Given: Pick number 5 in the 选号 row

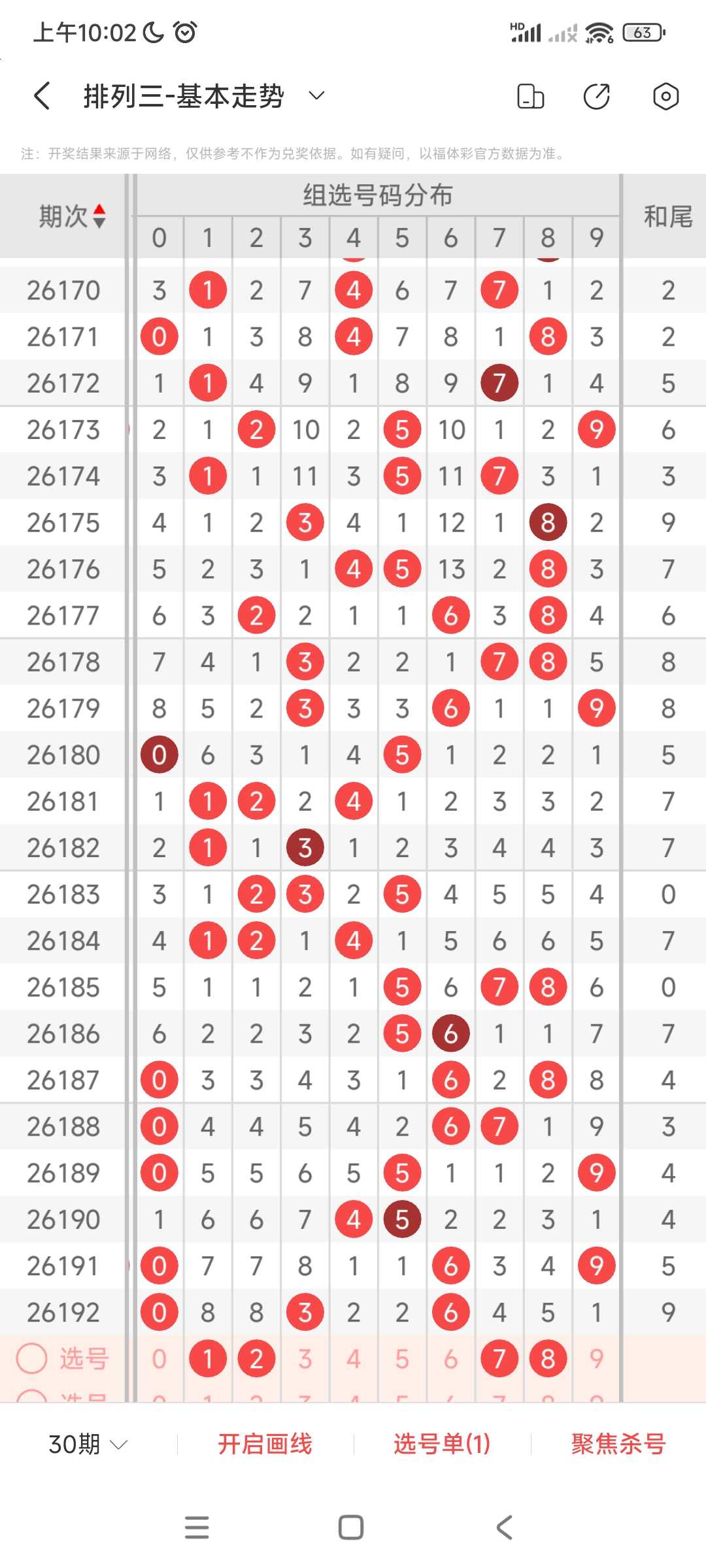Looking at the screenshot, I should [402, 1358].
